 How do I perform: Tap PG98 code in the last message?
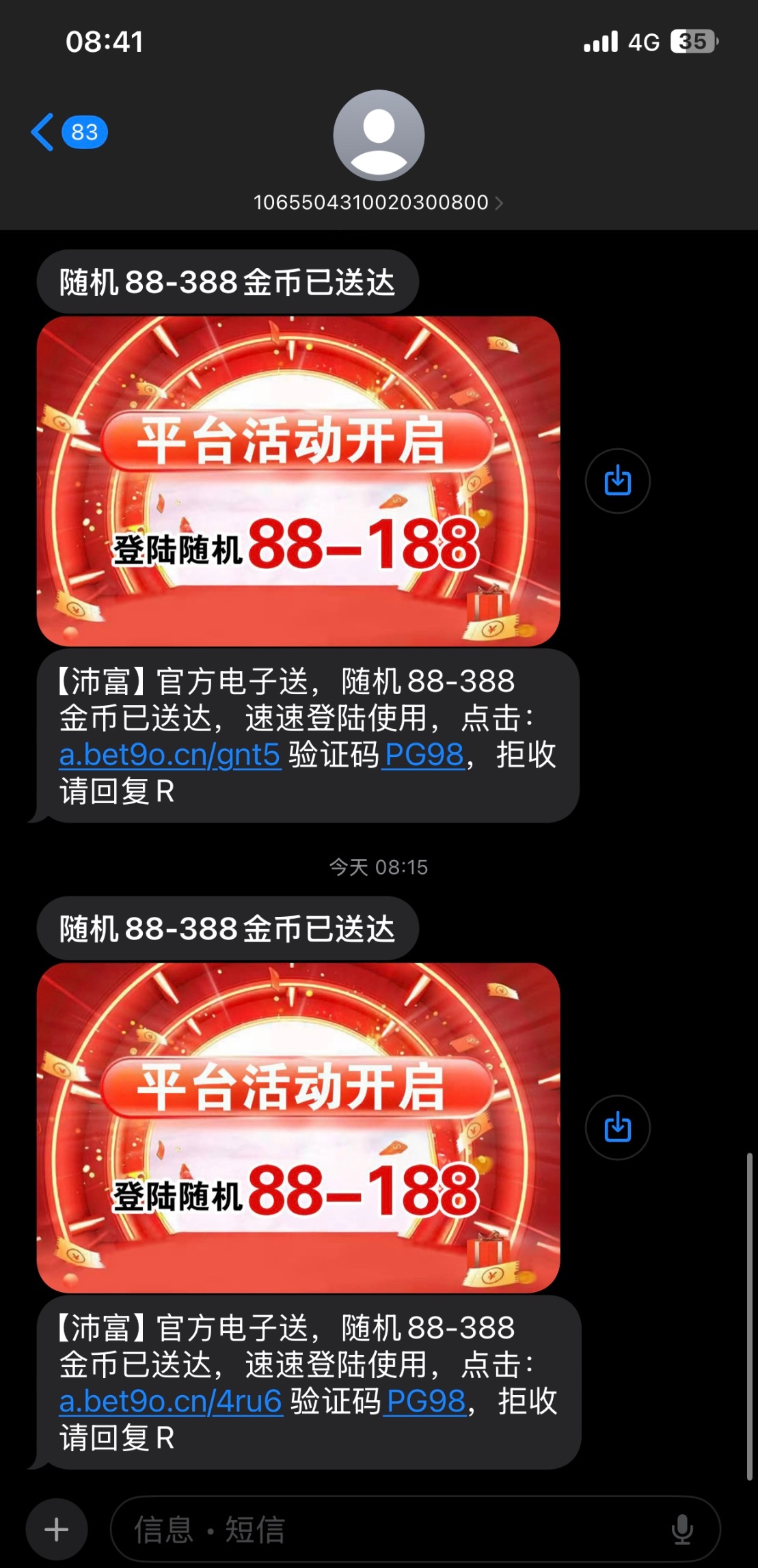(x=425, y=1401)
